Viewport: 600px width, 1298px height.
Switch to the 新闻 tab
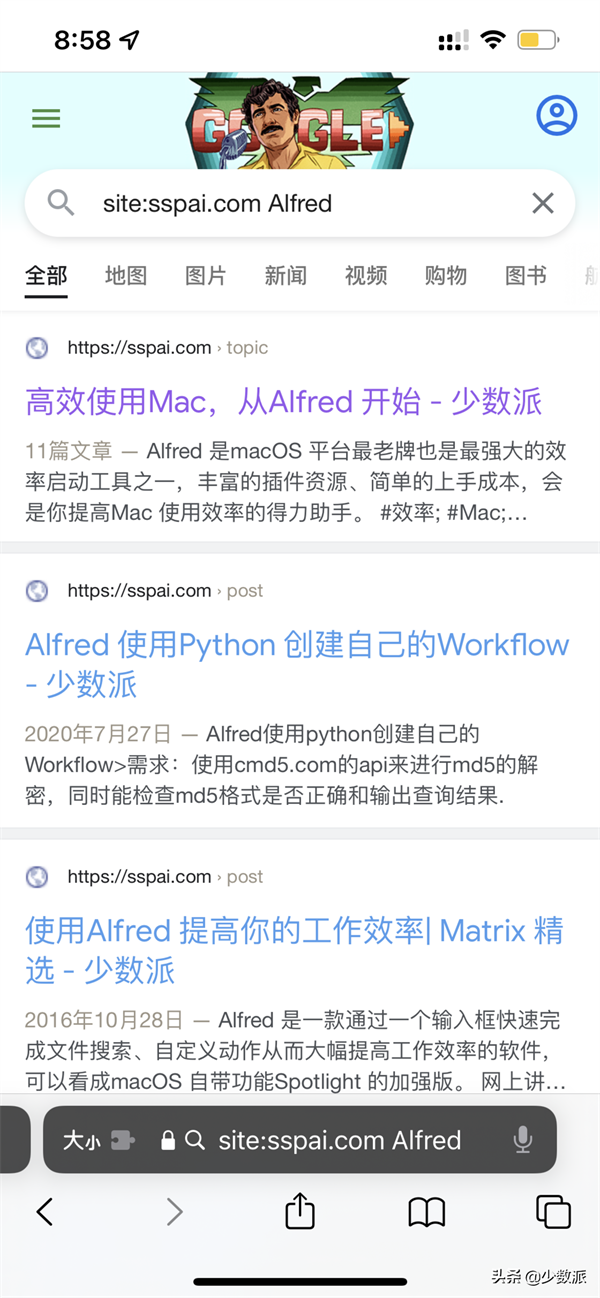click(x=286, y=276)
